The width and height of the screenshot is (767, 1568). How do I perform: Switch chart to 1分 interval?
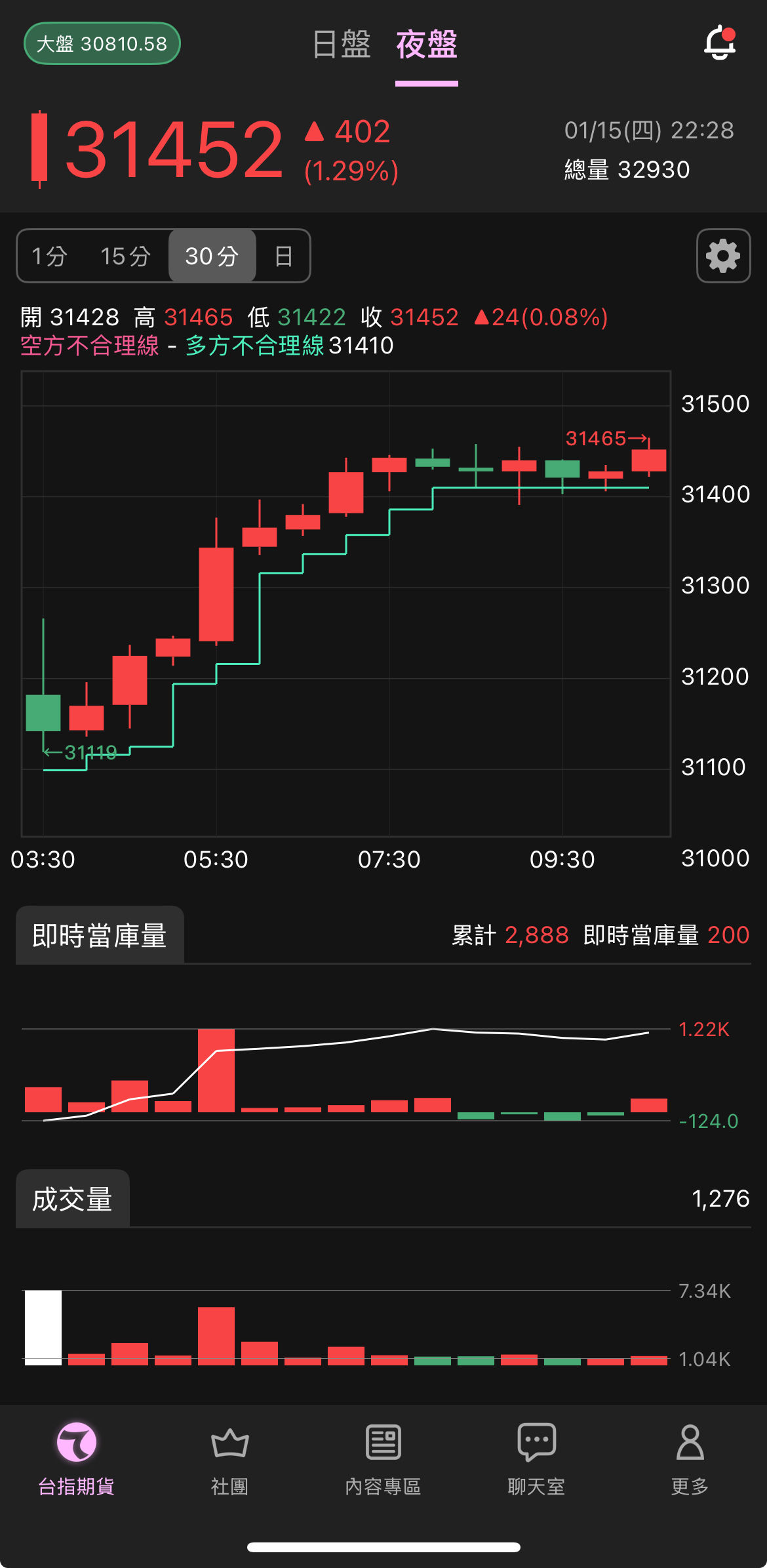[50, 256]
